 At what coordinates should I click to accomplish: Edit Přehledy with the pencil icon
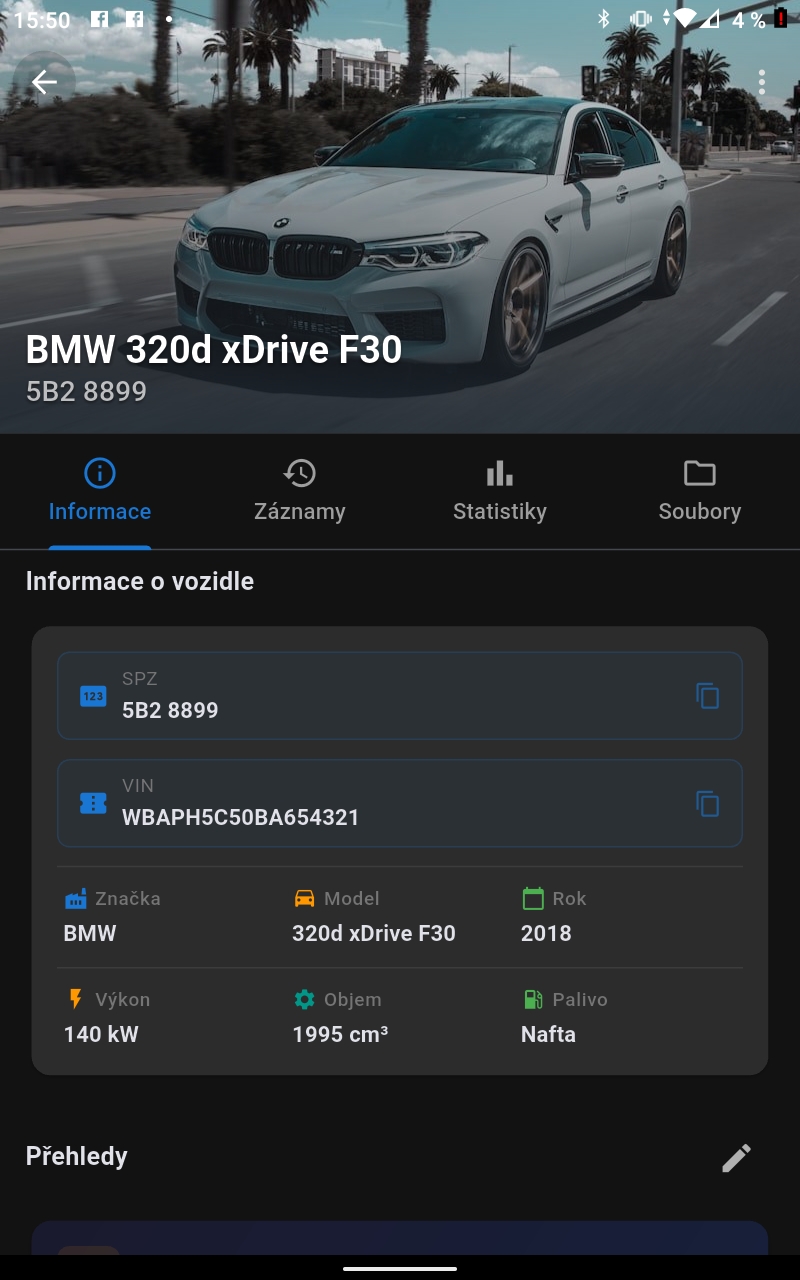click(x=736, y=1158)
